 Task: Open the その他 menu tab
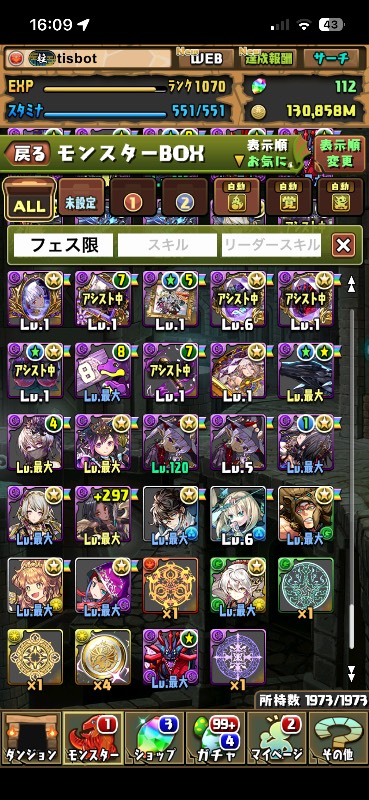pos(338,738)
